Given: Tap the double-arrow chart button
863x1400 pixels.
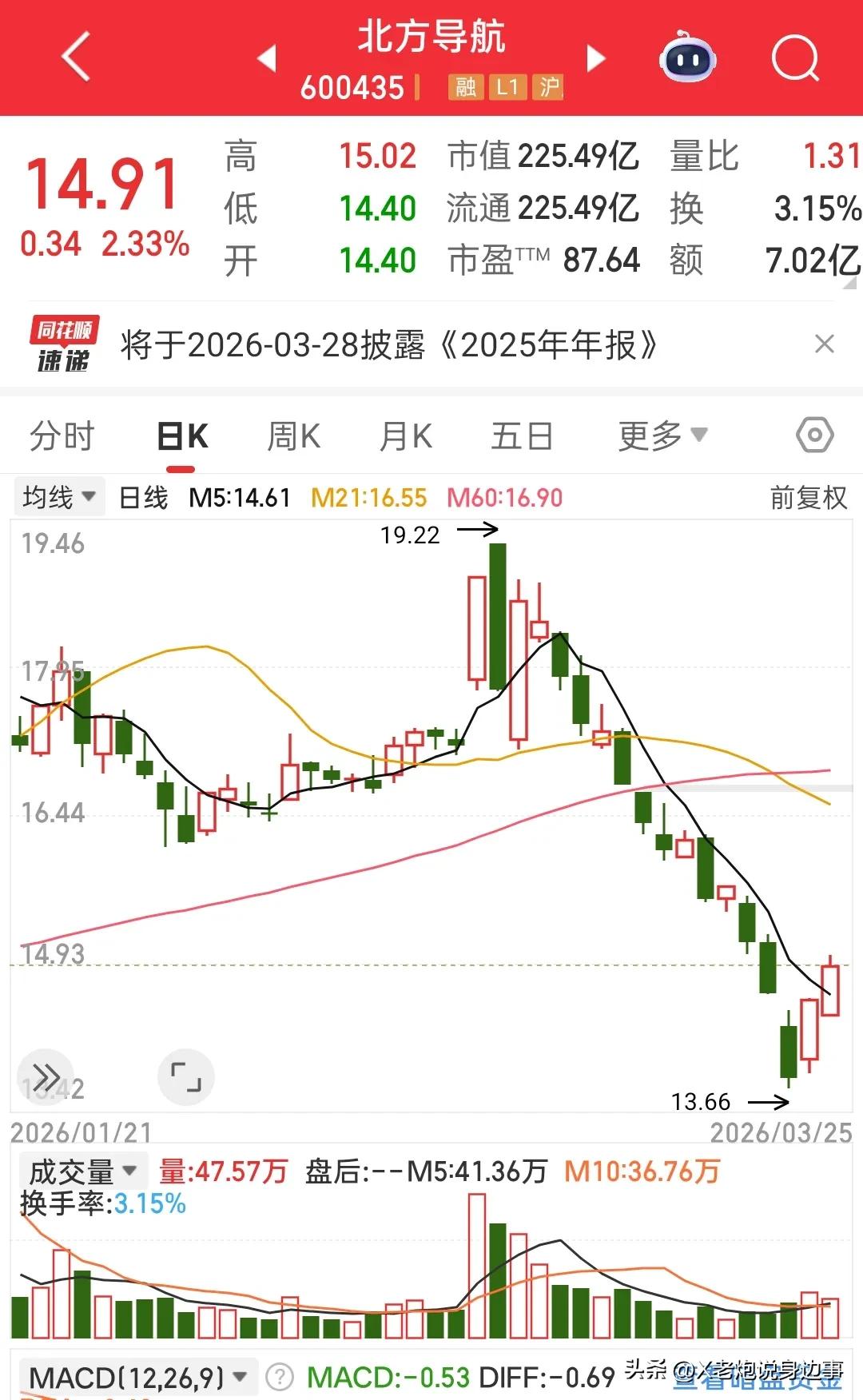Looking at the screenshot, I should tap(46, 1076).
